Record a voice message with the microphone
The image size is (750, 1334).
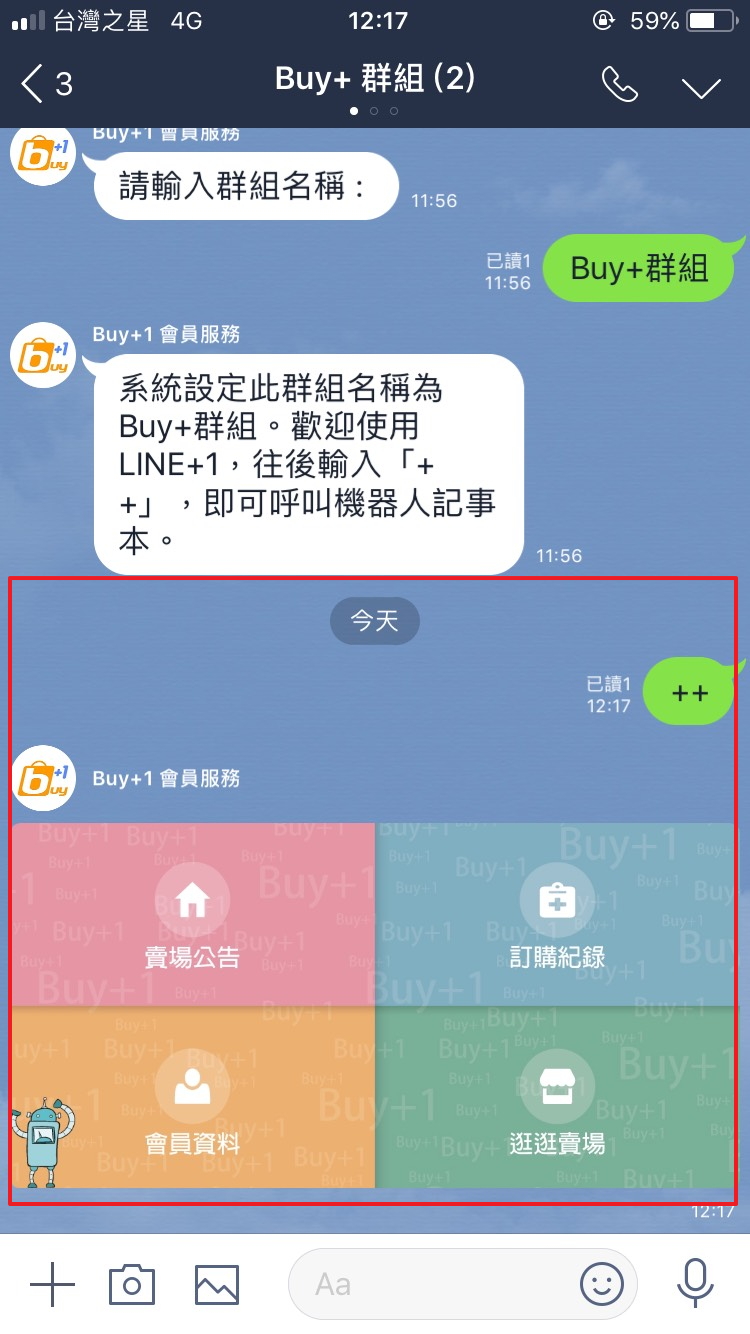(x=694, y=1284)
